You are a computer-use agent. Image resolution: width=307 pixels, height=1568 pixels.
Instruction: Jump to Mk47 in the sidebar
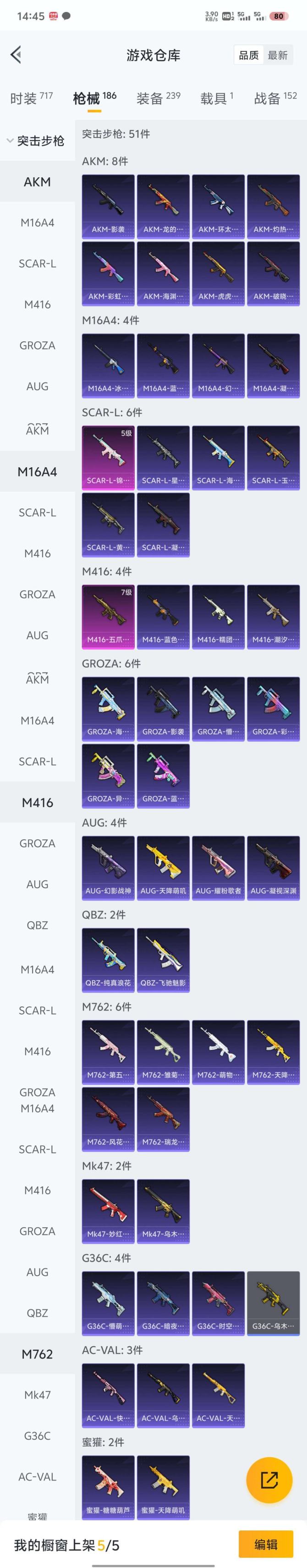37,1394
